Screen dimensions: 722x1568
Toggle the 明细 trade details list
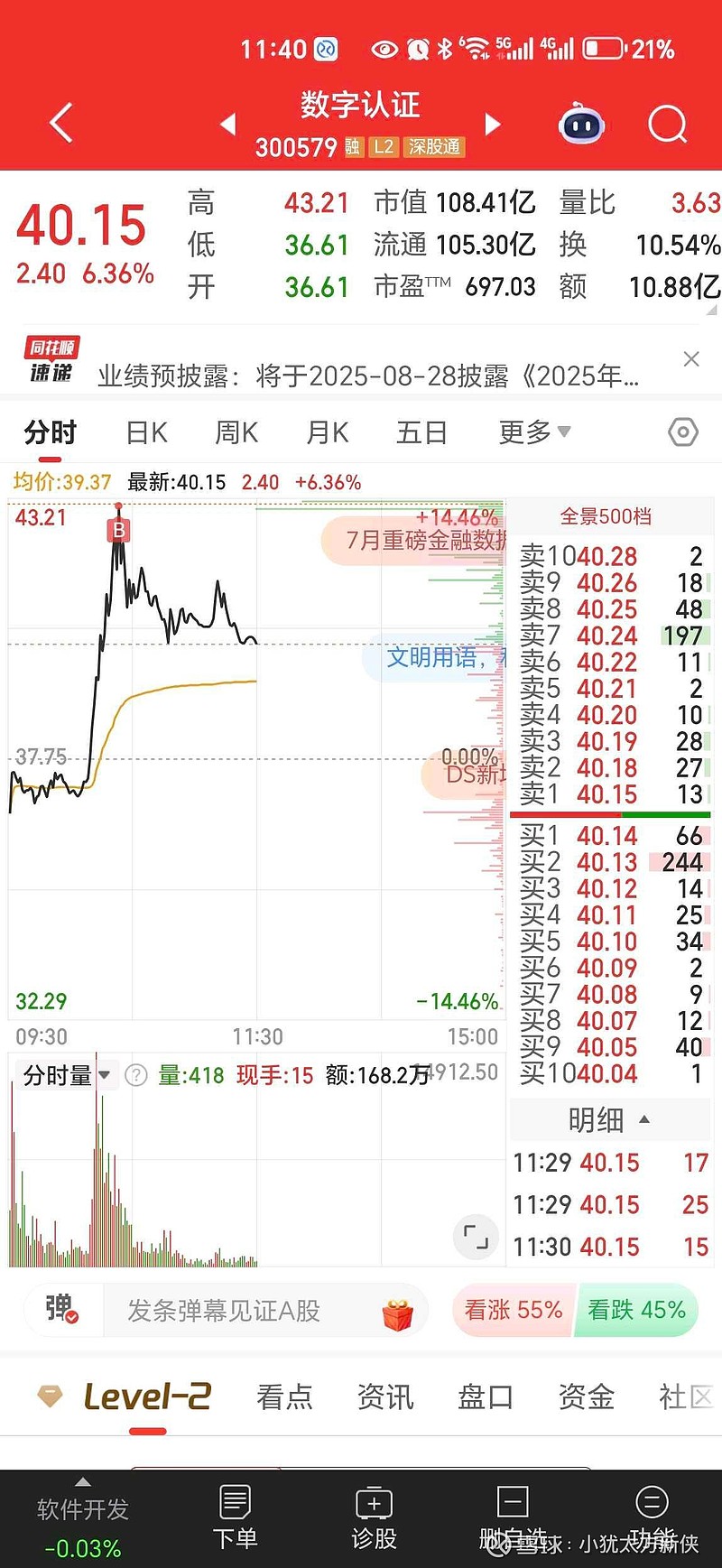(609, 1120)
